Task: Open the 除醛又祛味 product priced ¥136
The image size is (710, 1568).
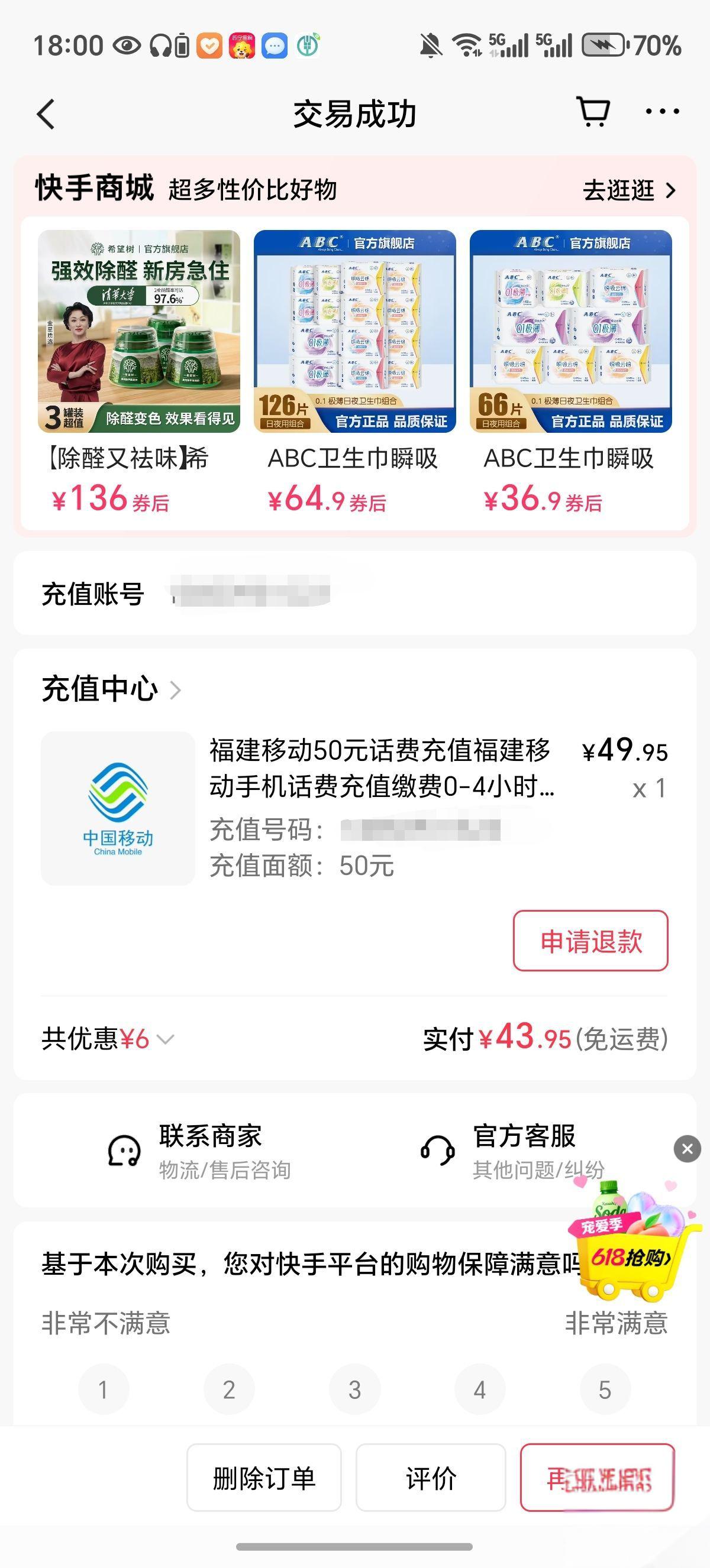Action: click(x=139, y=371)
